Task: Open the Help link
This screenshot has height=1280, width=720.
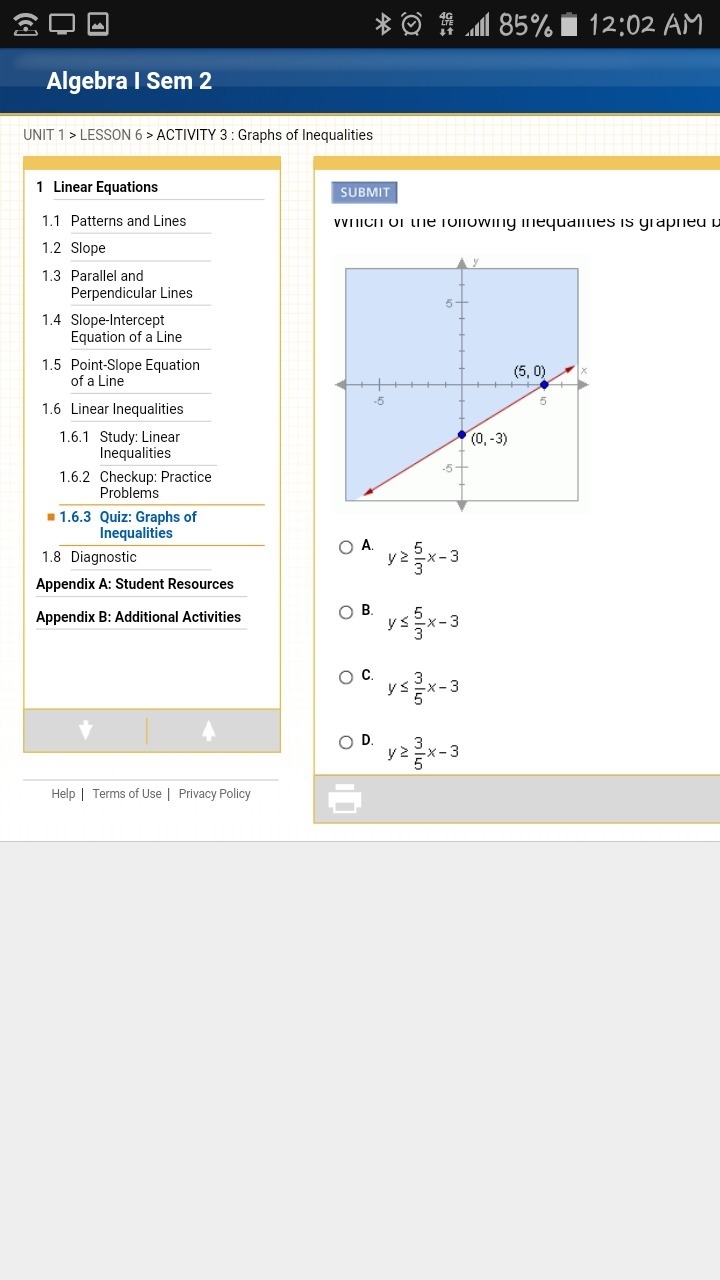Action: pyautogui.click(x=63, y=794)
